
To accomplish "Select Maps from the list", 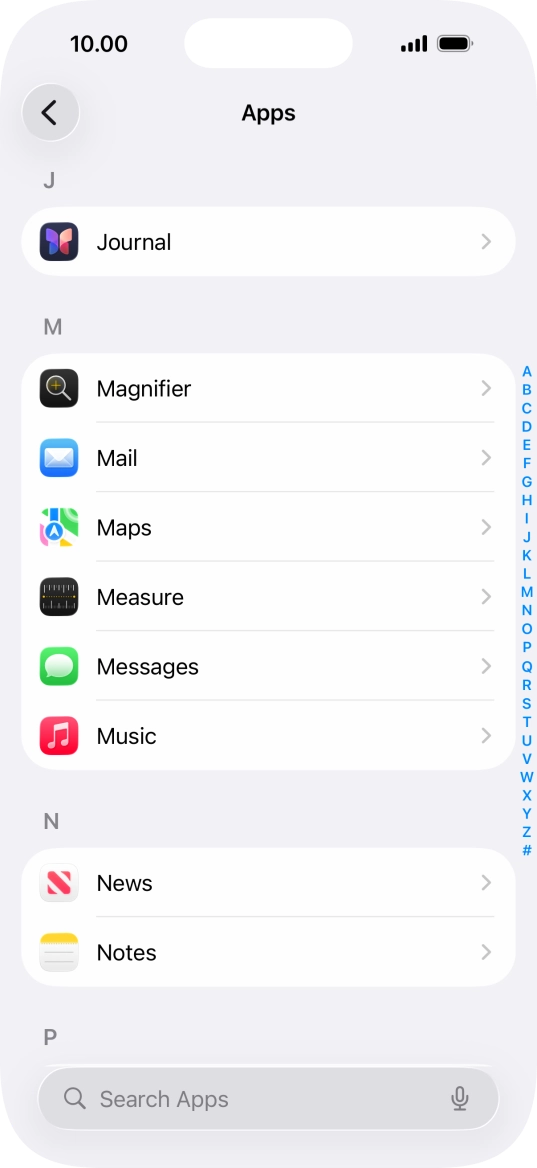I will 268,527.
